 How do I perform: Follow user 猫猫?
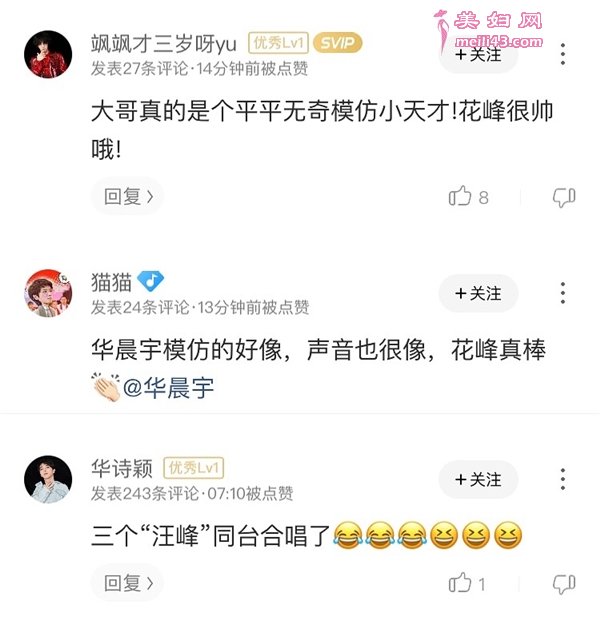tap(478, 293)
